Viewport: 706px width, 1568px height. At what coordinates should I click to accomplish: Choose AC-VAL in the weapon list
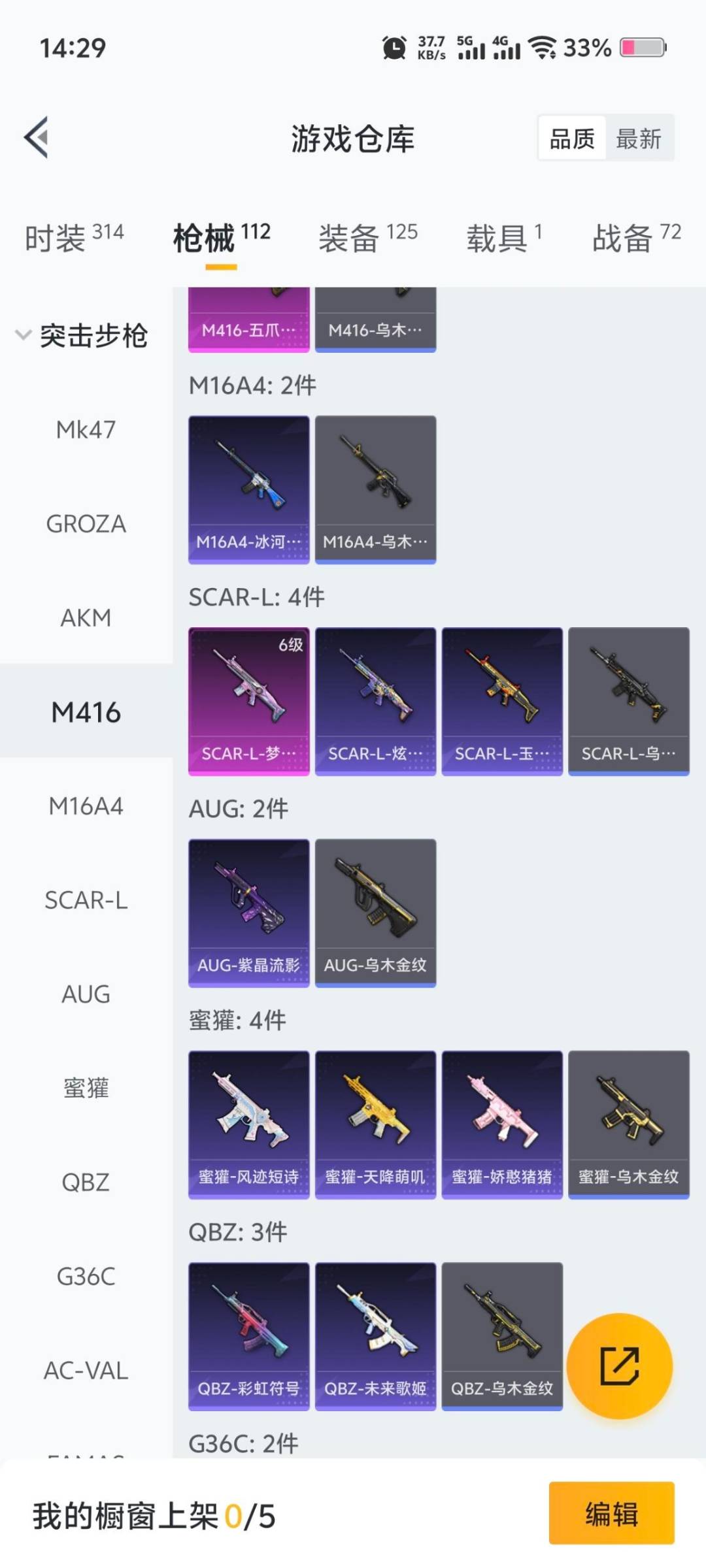pyautogui.click(x=86, y=1370)
